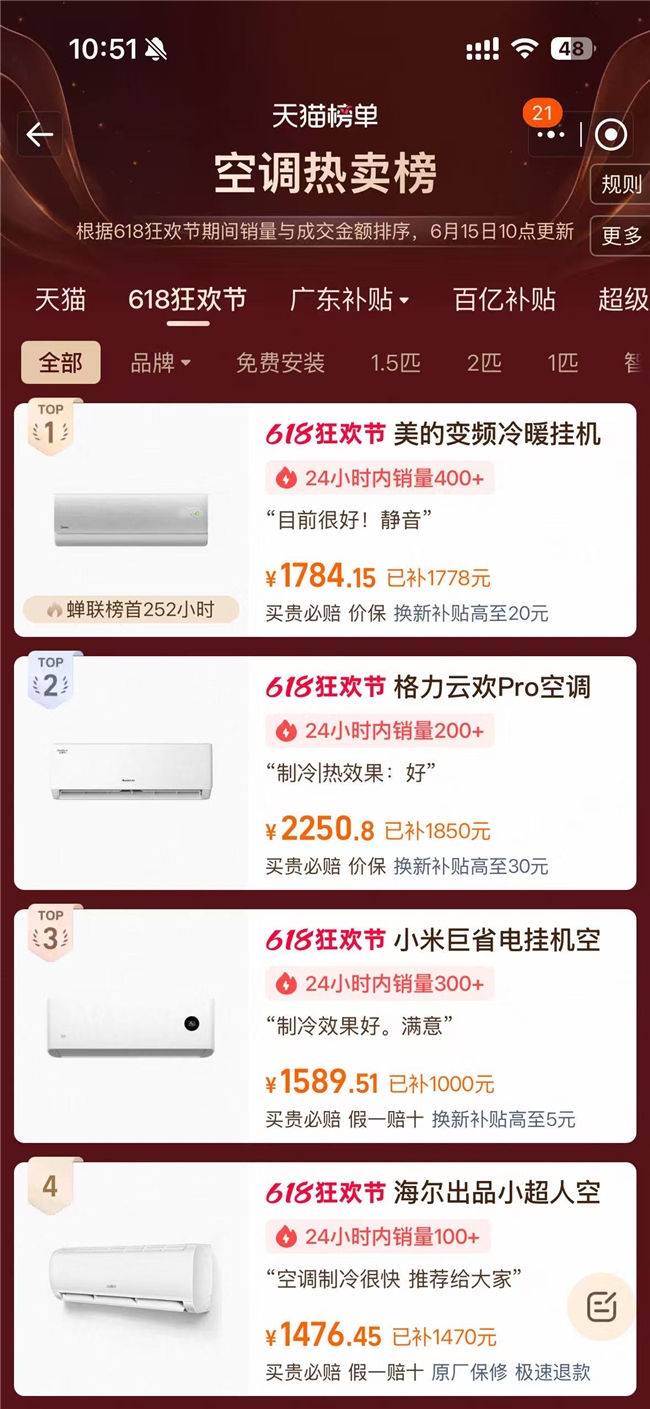Open the 更多 button
Image resolution: width=650 pixels, height=1409 pixels.
pyautogui.click(x=621, y=236)
